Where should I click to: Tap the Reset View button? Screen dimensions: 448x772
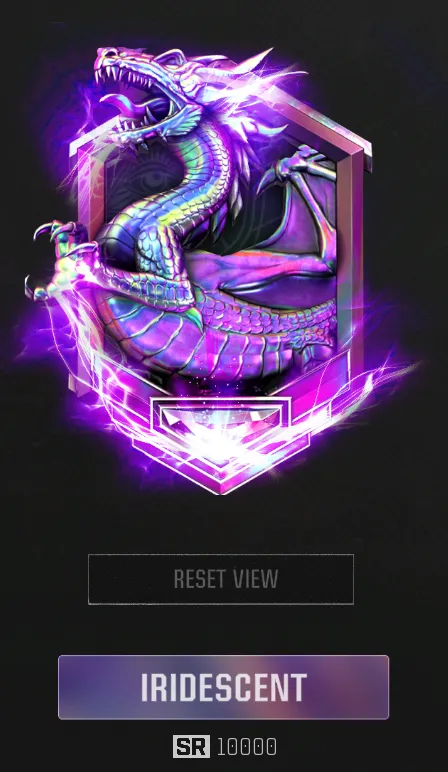click(x=221, y=579)
